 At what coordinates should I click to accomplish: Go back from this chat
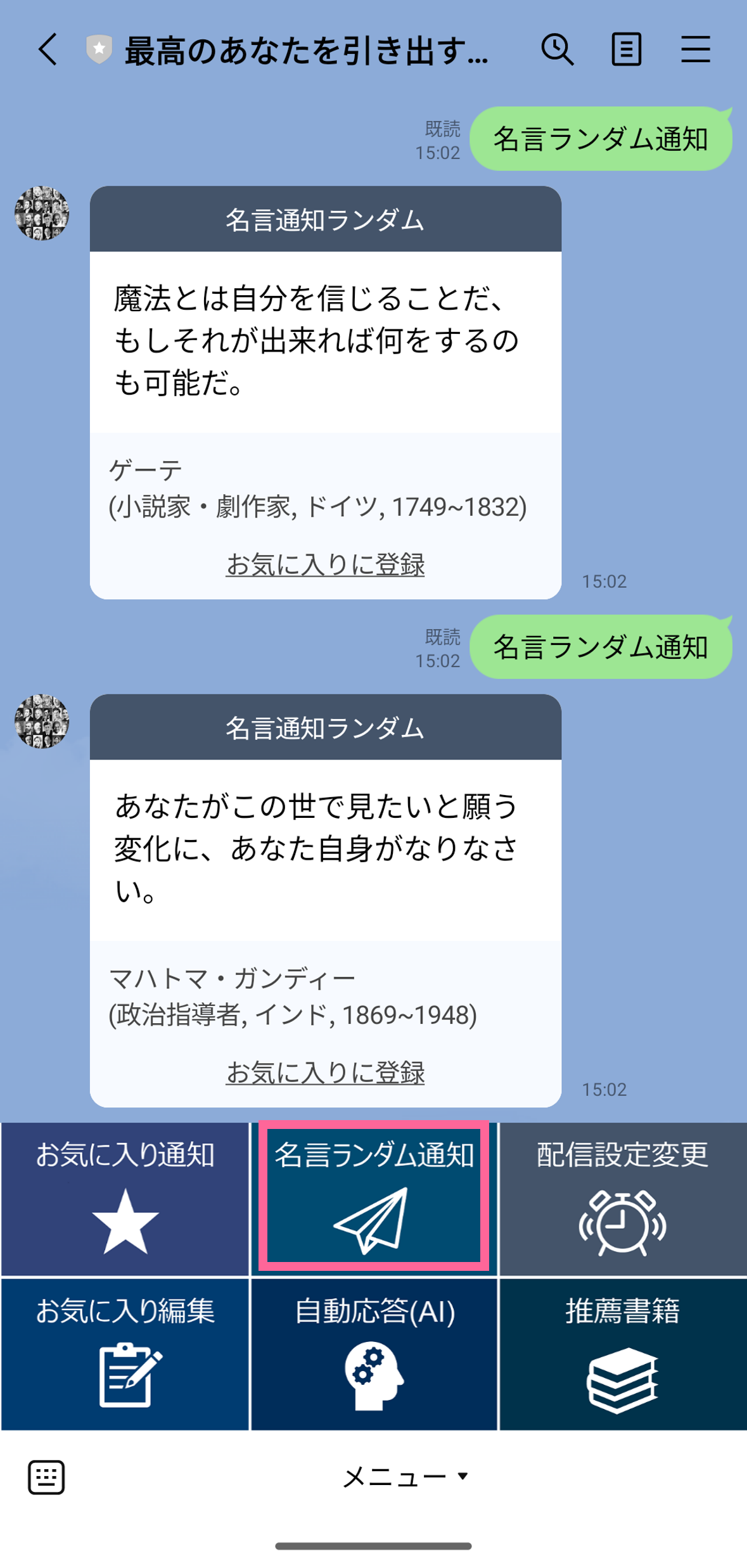(48, 49)
